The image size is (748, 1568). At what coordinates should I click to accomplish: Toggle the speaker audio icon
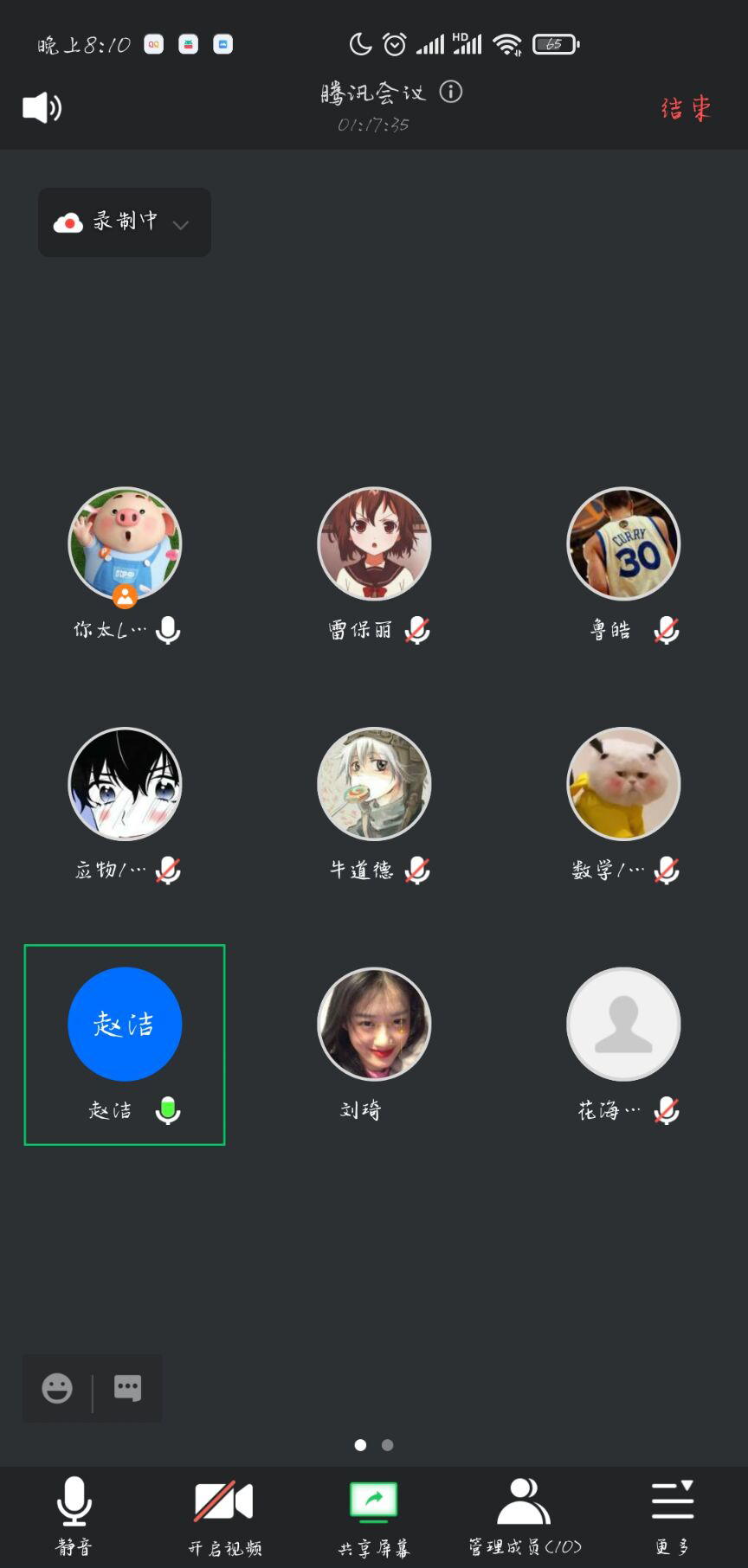tap(42, 108)
